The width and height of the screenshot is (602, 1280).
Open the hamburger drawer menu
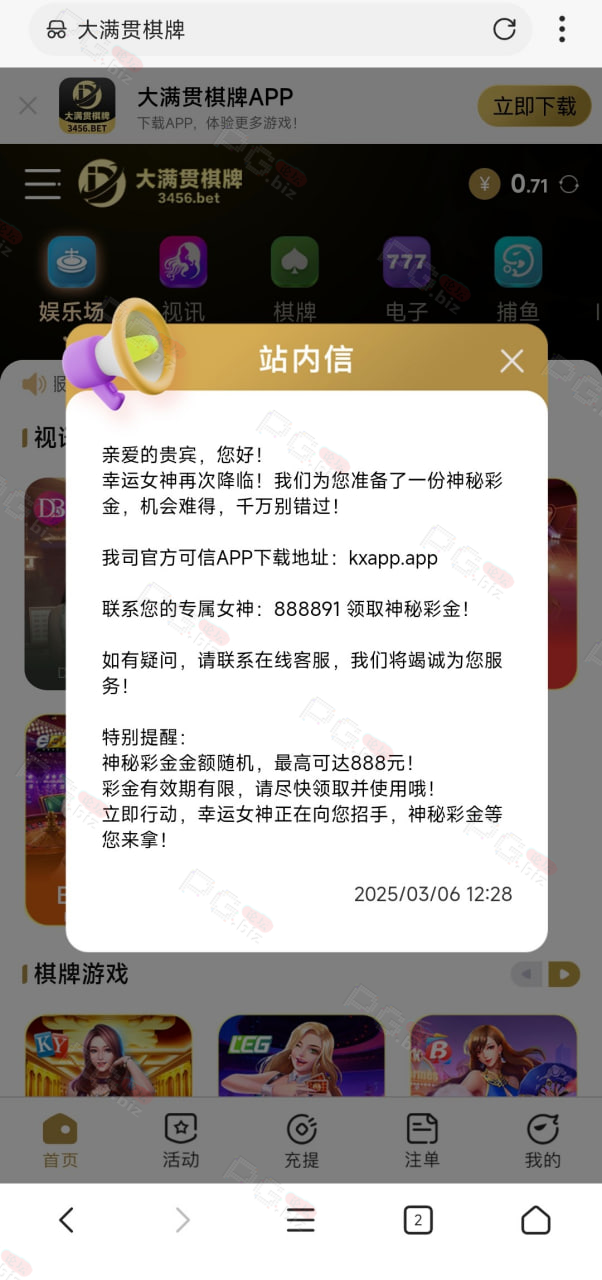(x=43, y=184)
